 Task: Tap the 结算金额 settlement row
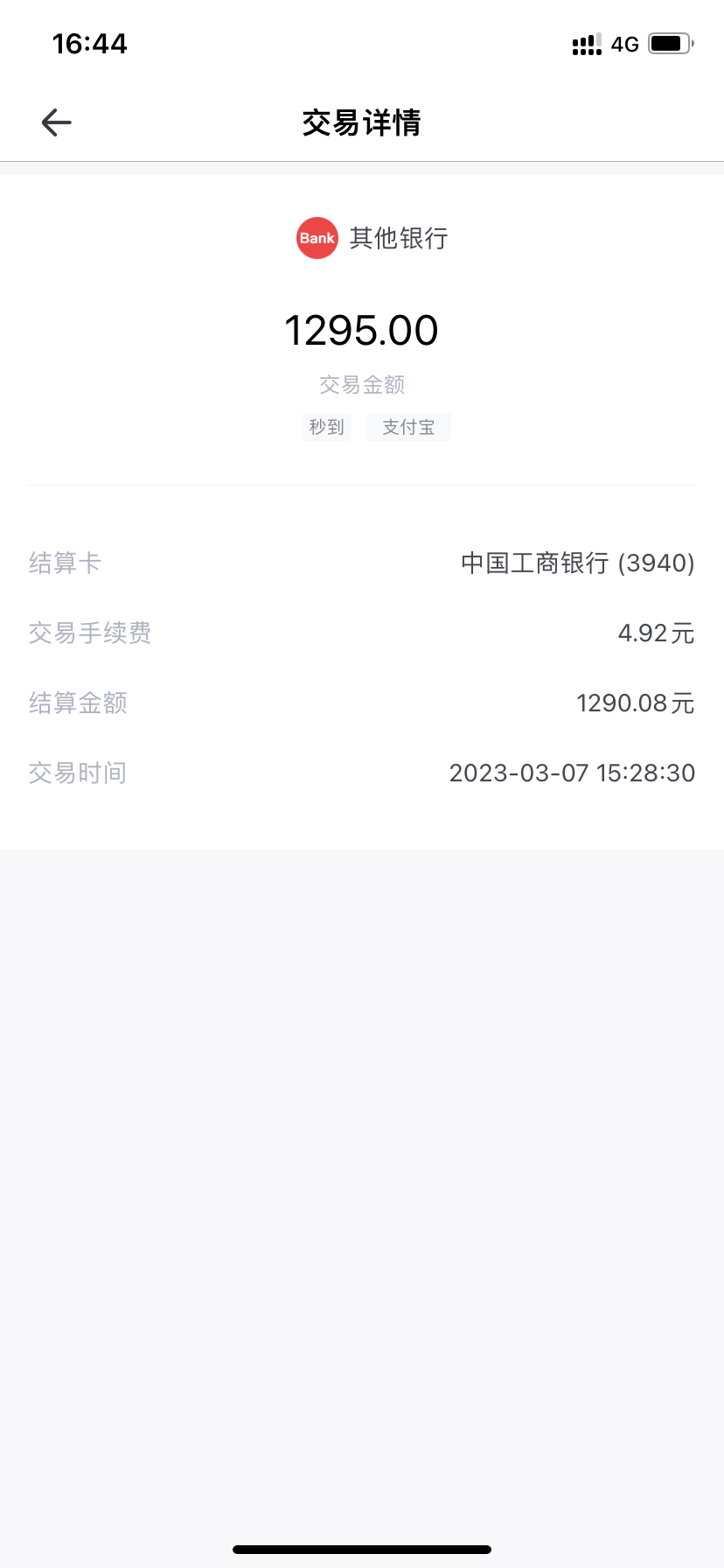point(78,703)
